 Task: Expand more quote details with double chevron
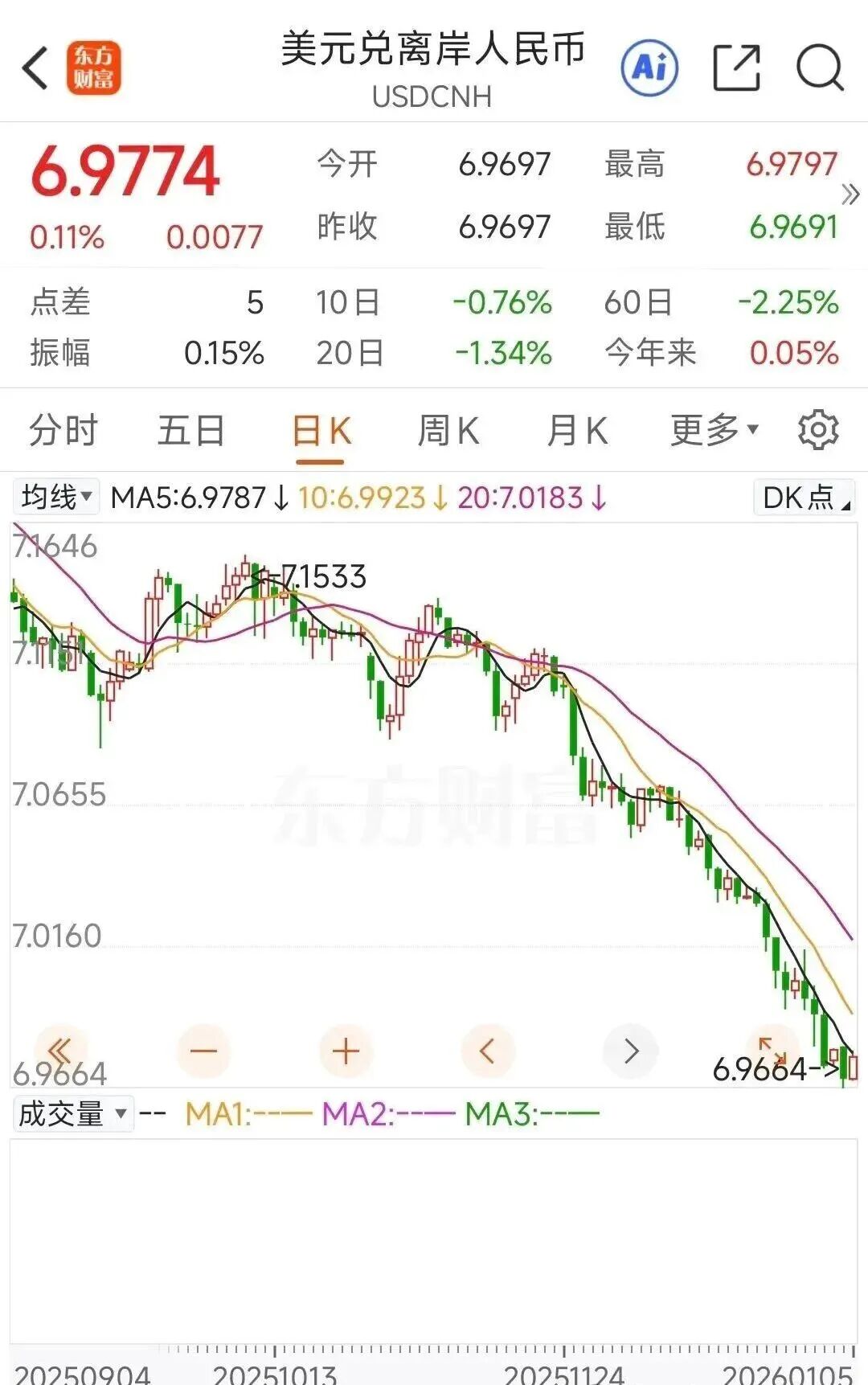850,195
